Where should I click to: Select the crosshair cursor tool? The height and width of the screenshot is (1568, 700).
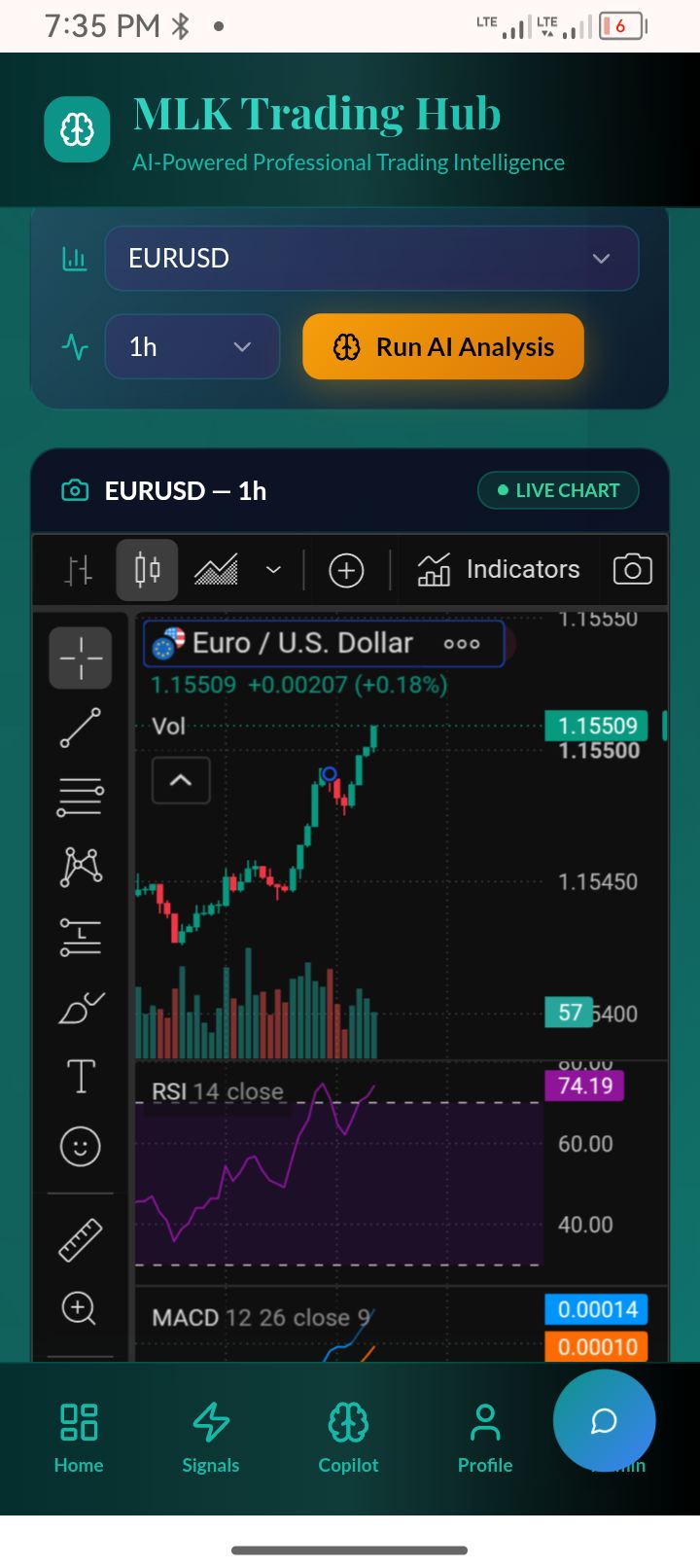(x=81, y=658)
